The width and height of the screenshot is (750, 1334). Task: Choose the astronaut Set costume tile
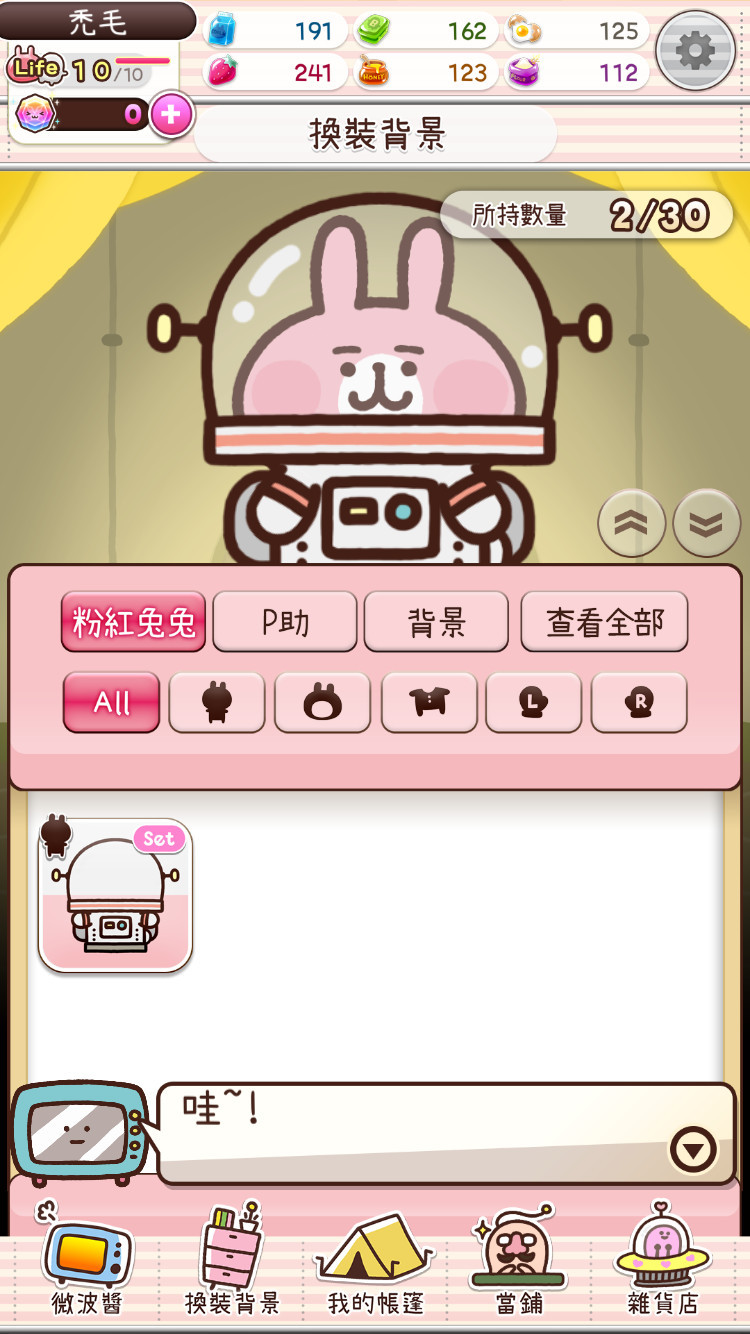(115, 895)
